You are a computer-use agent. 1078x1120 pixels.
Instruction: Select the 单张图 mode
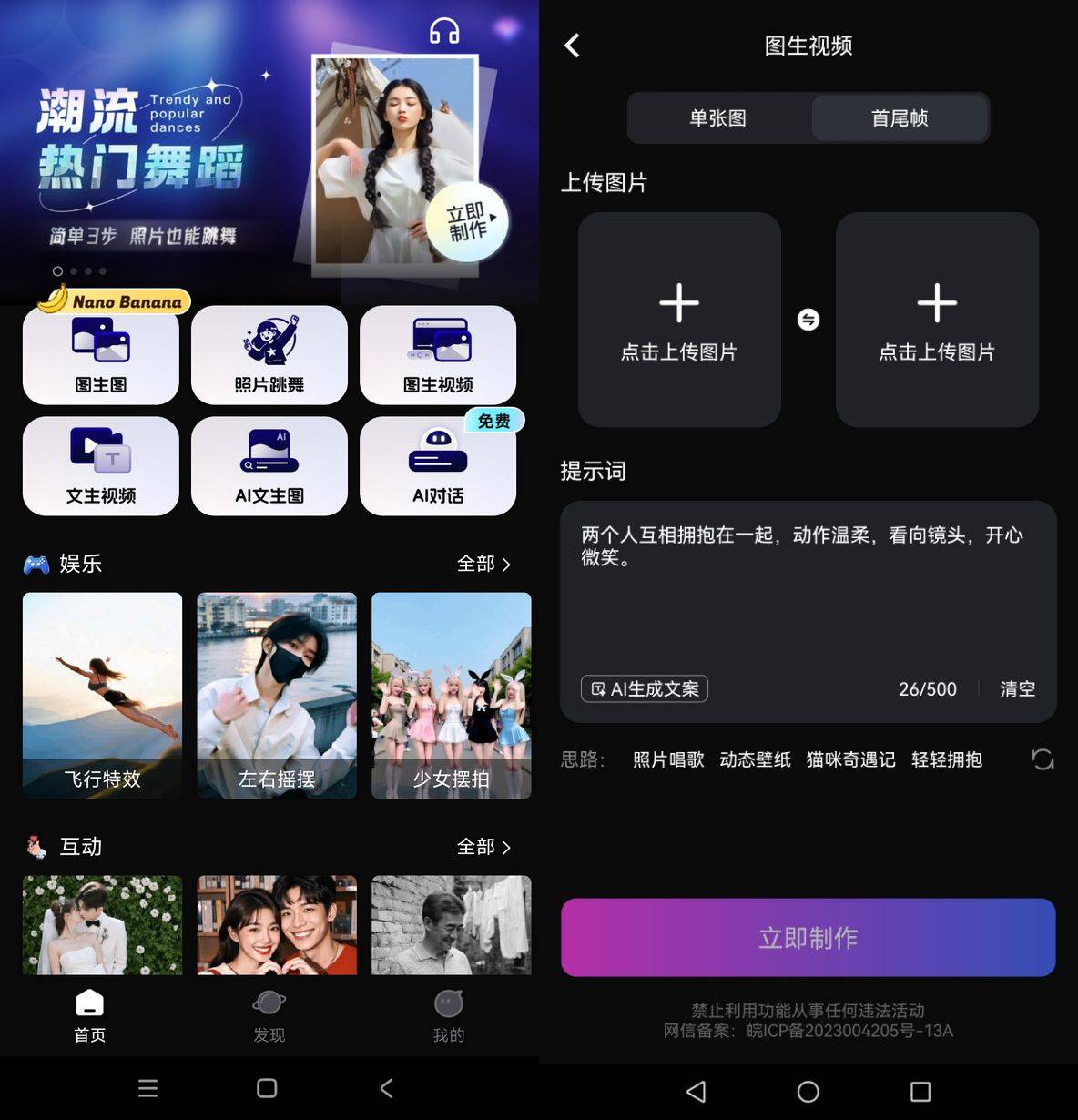[x=718, y=118]
